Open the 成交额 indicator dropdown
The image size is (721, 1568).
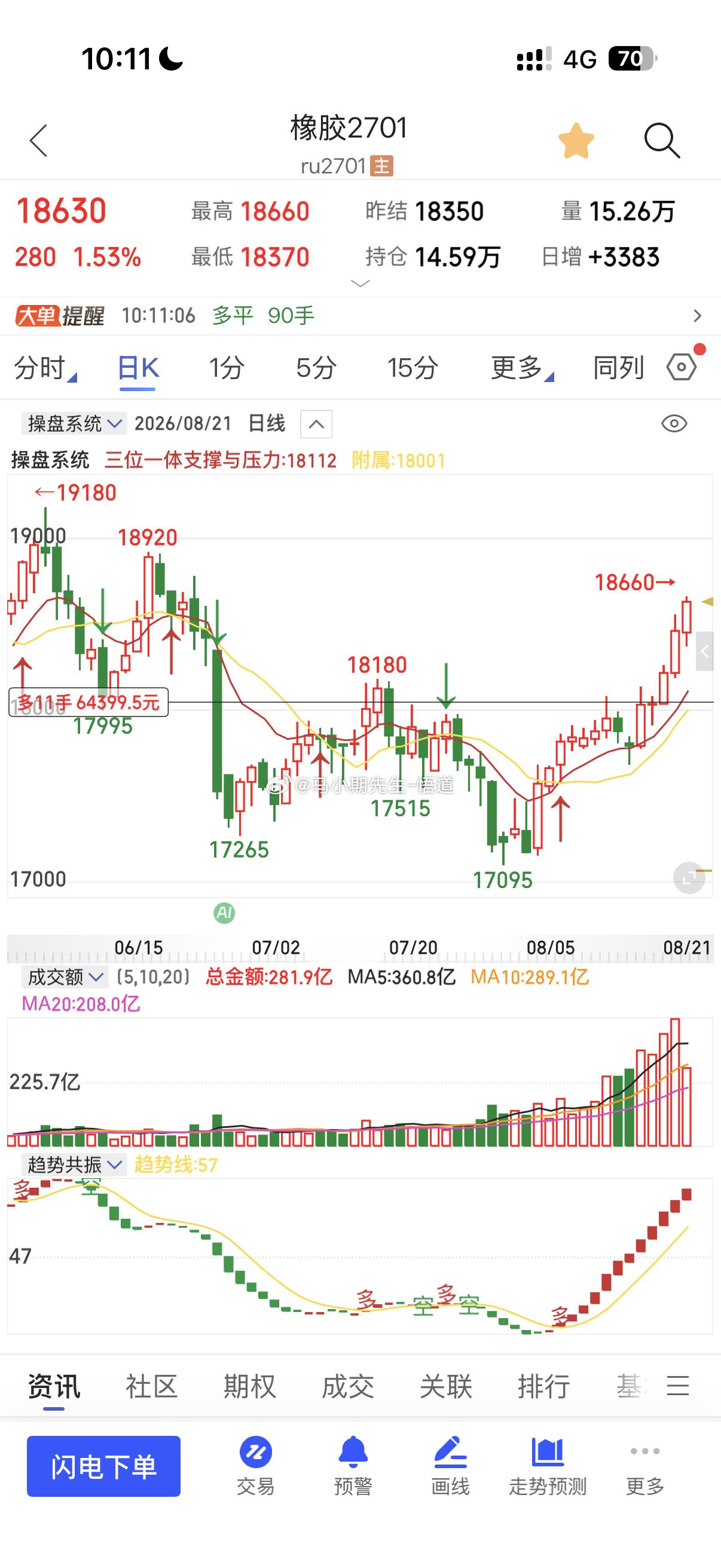click(x=65, y=977)
